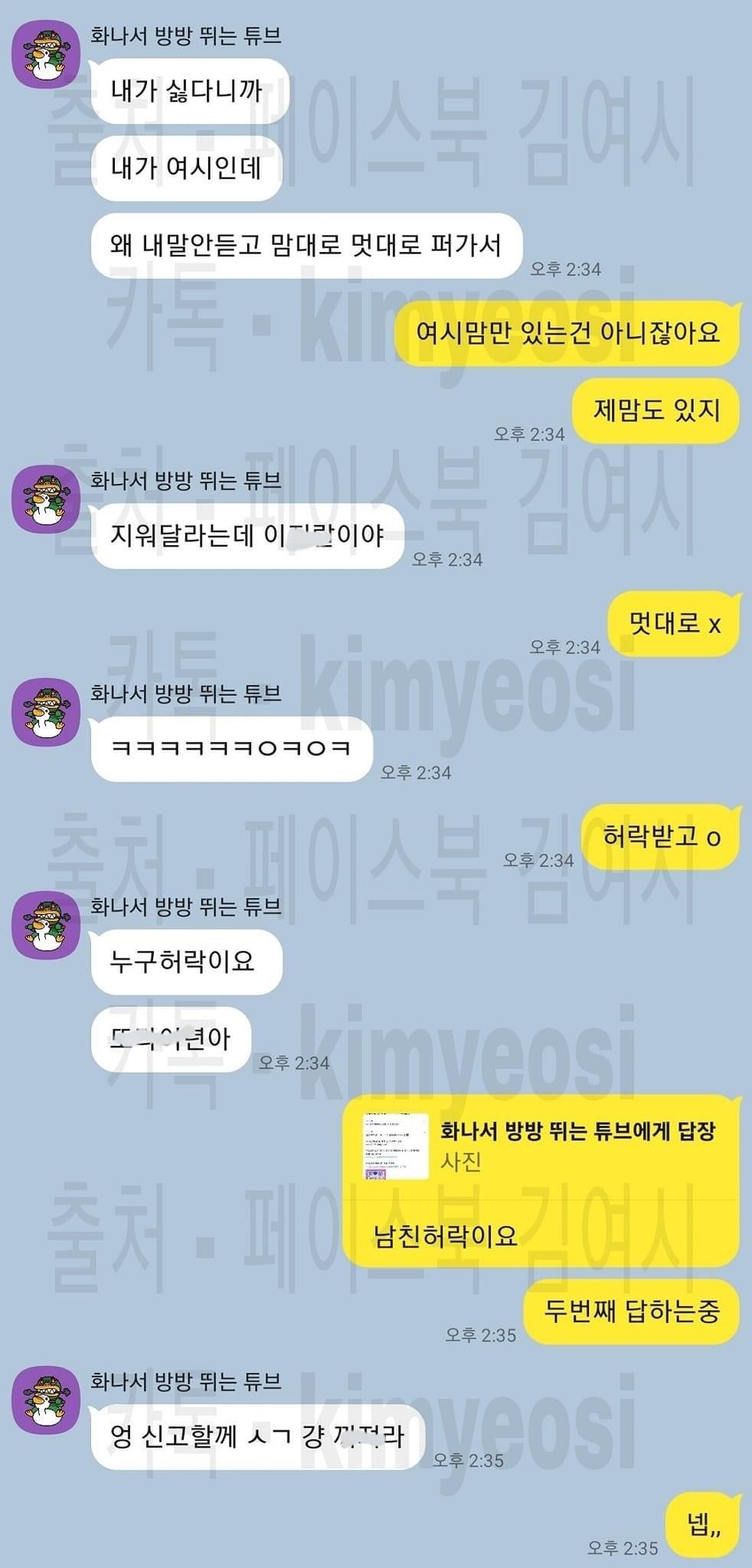Screen dimensions: 752x1568
Task: Open sender's profile picture beside 내가 싫다니까
Action: click(x=47, y=54)
